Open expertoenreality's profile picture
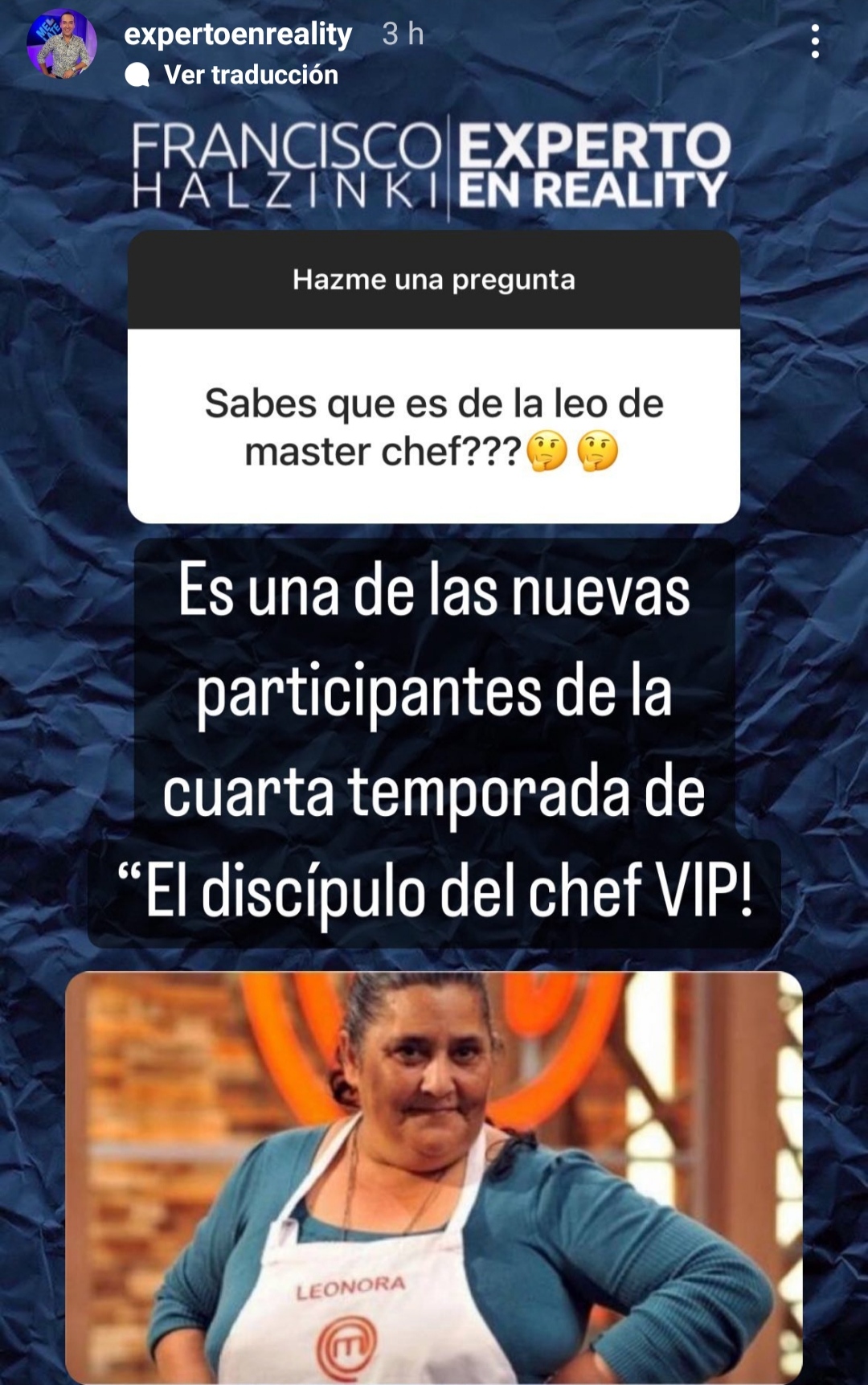868x1385 pixels. [x=62, y=44]
